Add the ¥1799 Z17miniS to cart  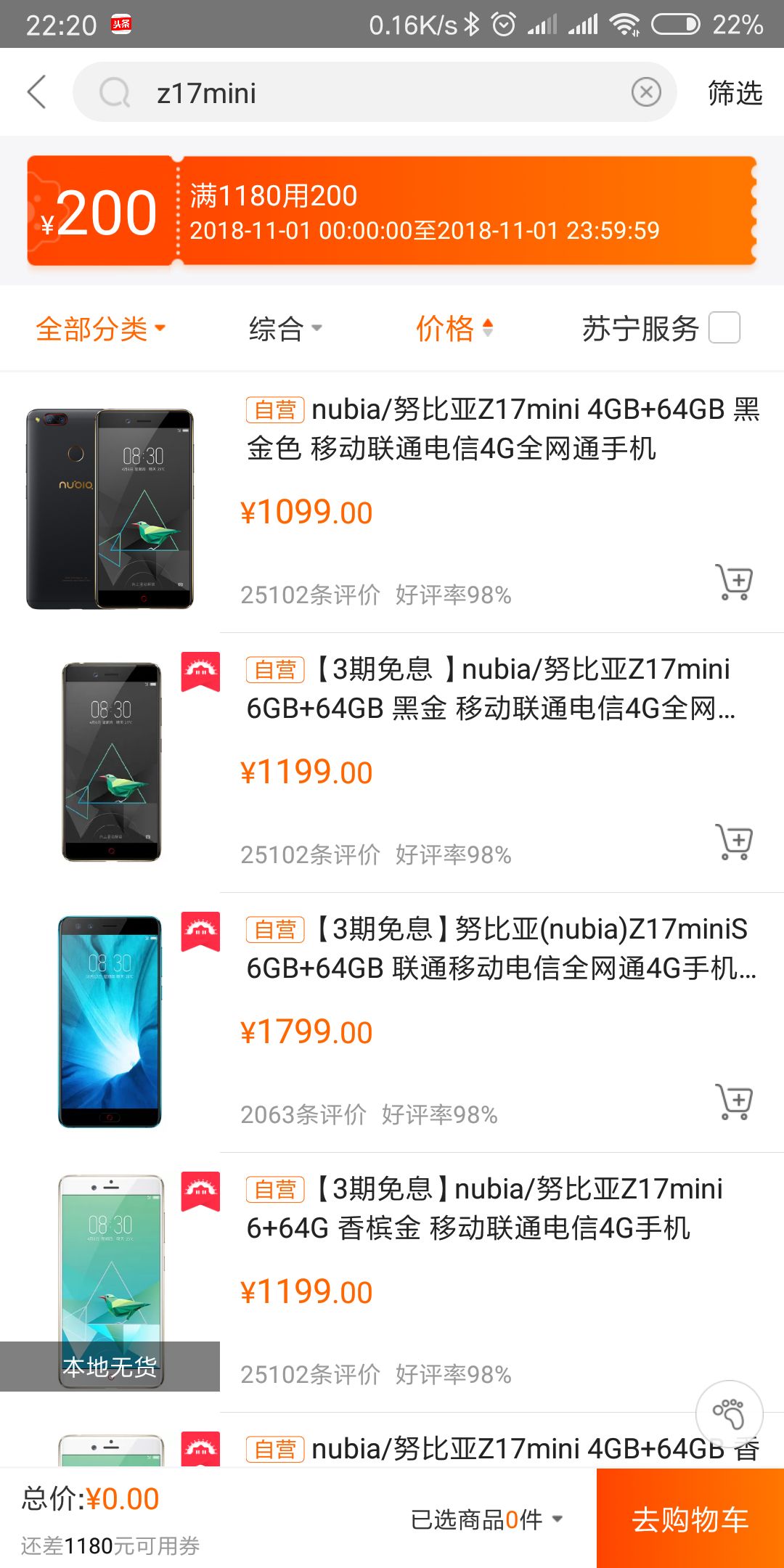click(x=732, y=1100)
